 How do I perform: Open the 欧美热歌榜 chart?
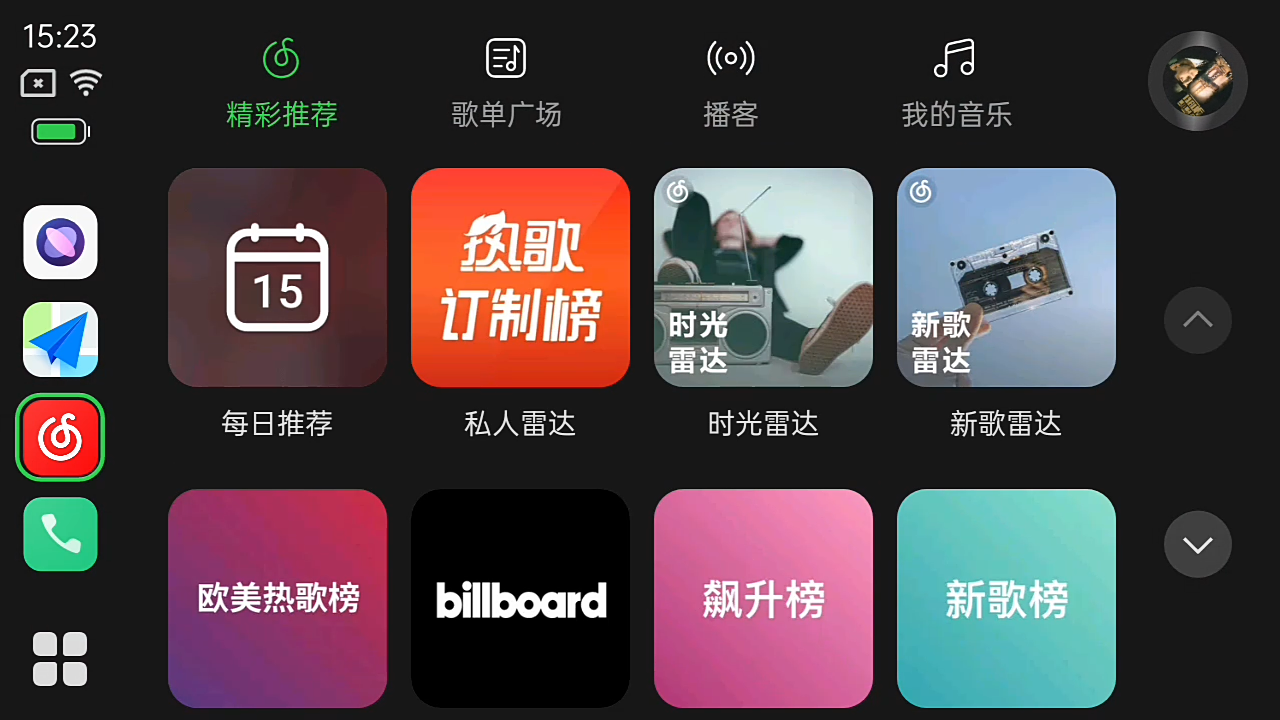[x=277, y=598]
